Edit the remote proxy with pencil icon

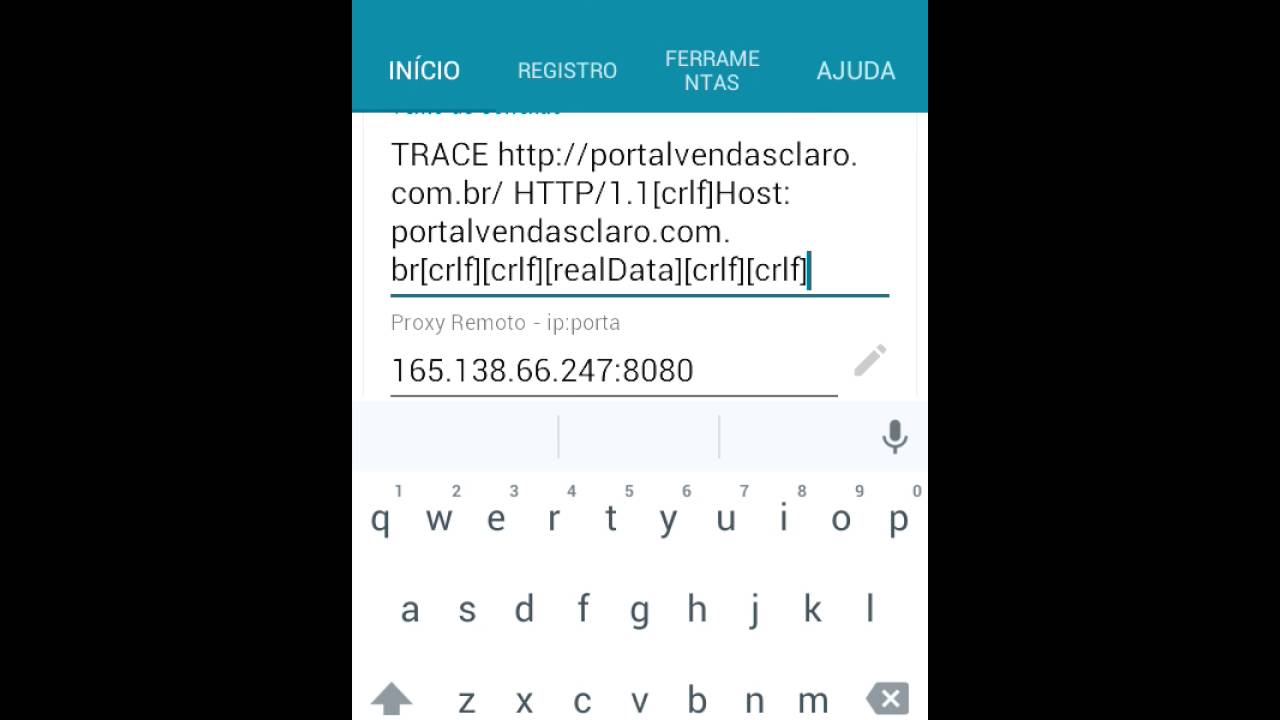coord(869,361)
